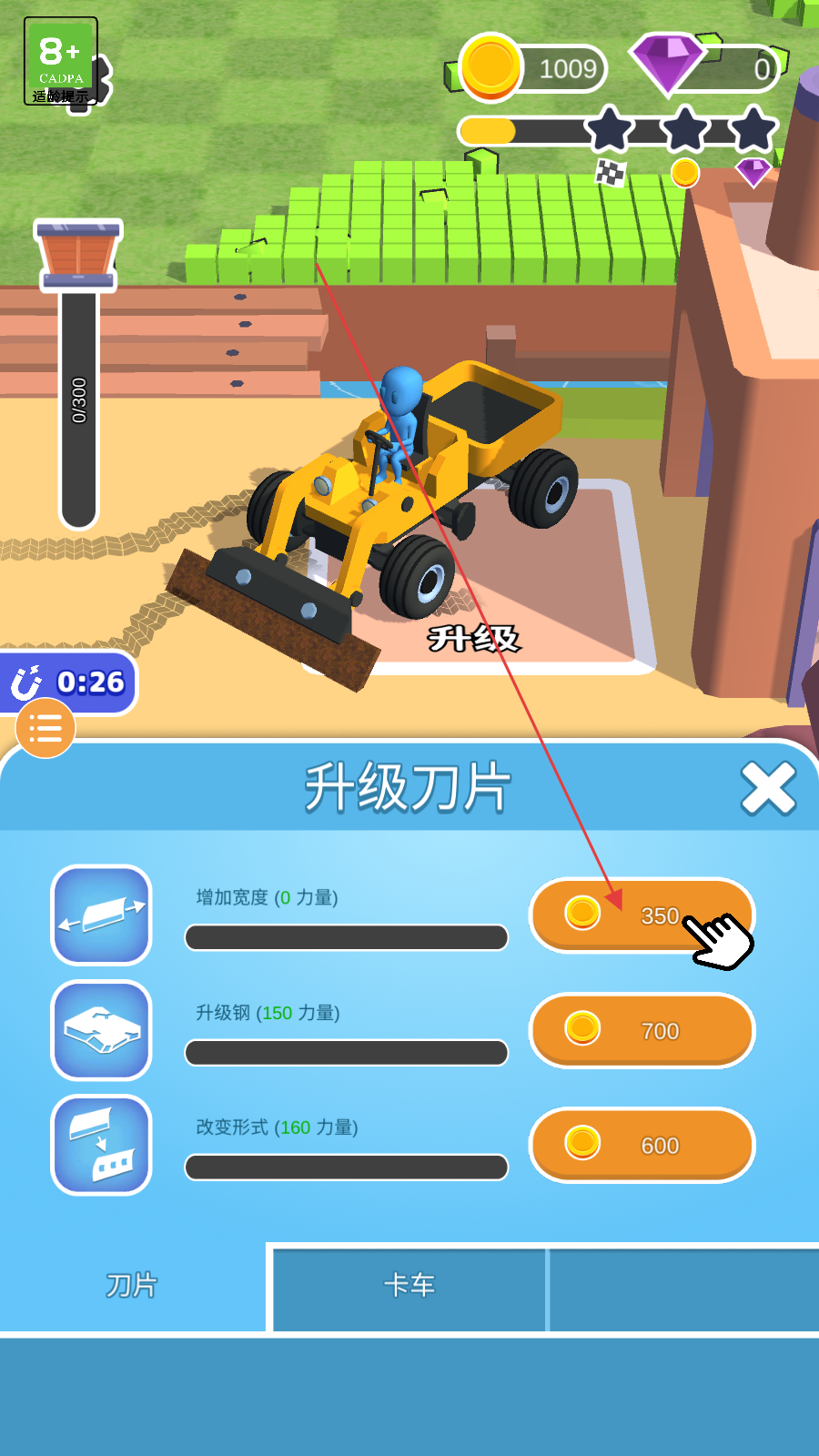Buy the 增加宽度 upgrade for 350 coins
This screenshot has width=819, height=1456.
pyautogui.click(x=642, y=915)
